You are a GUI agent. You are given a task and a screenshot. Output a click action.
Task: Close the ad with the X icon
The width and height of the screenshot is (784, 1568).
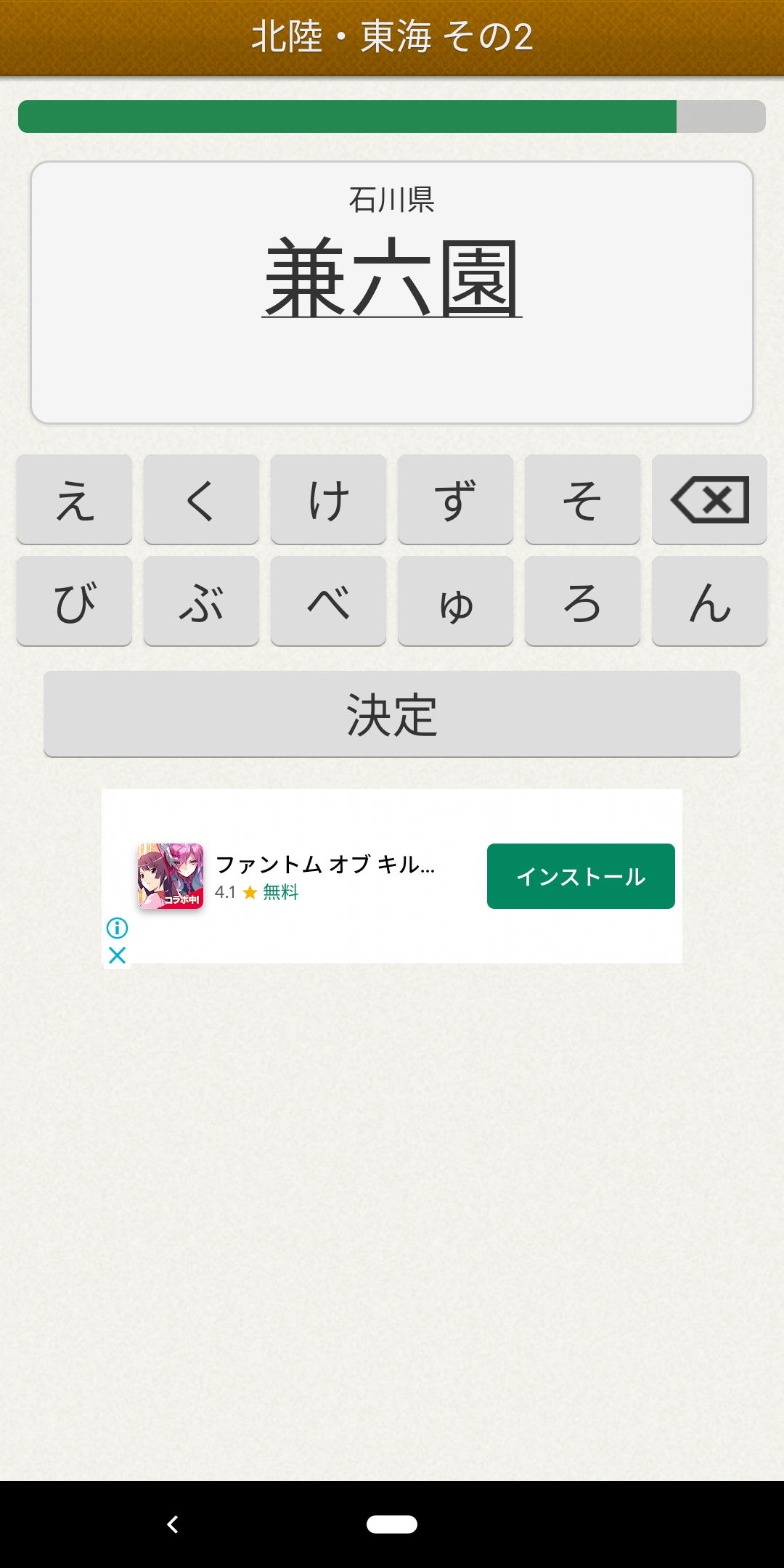point(117,955)
